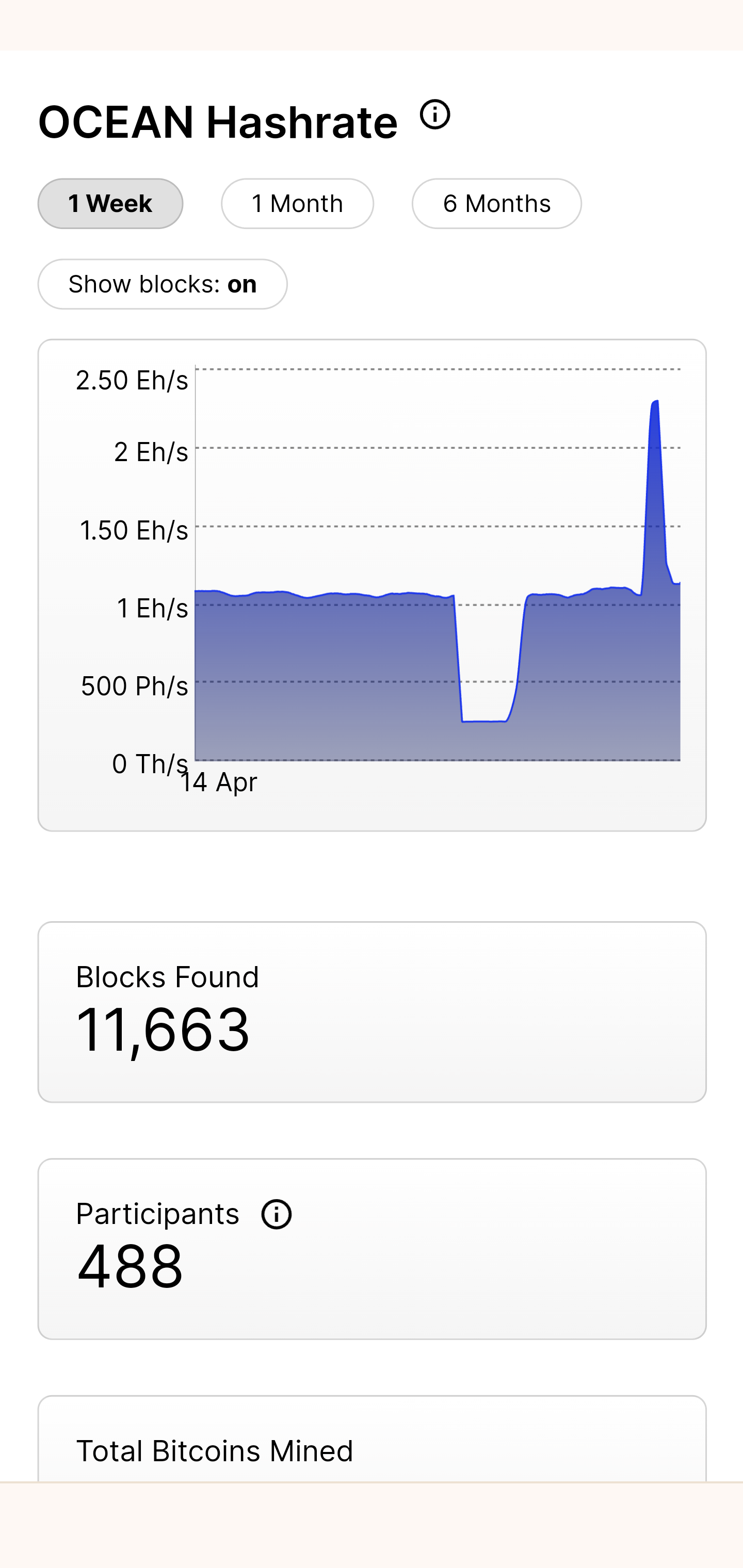This screenshot has width=743, height=1568.
Task: Switch to the 1 Month range
Action: tap(297, 203)
